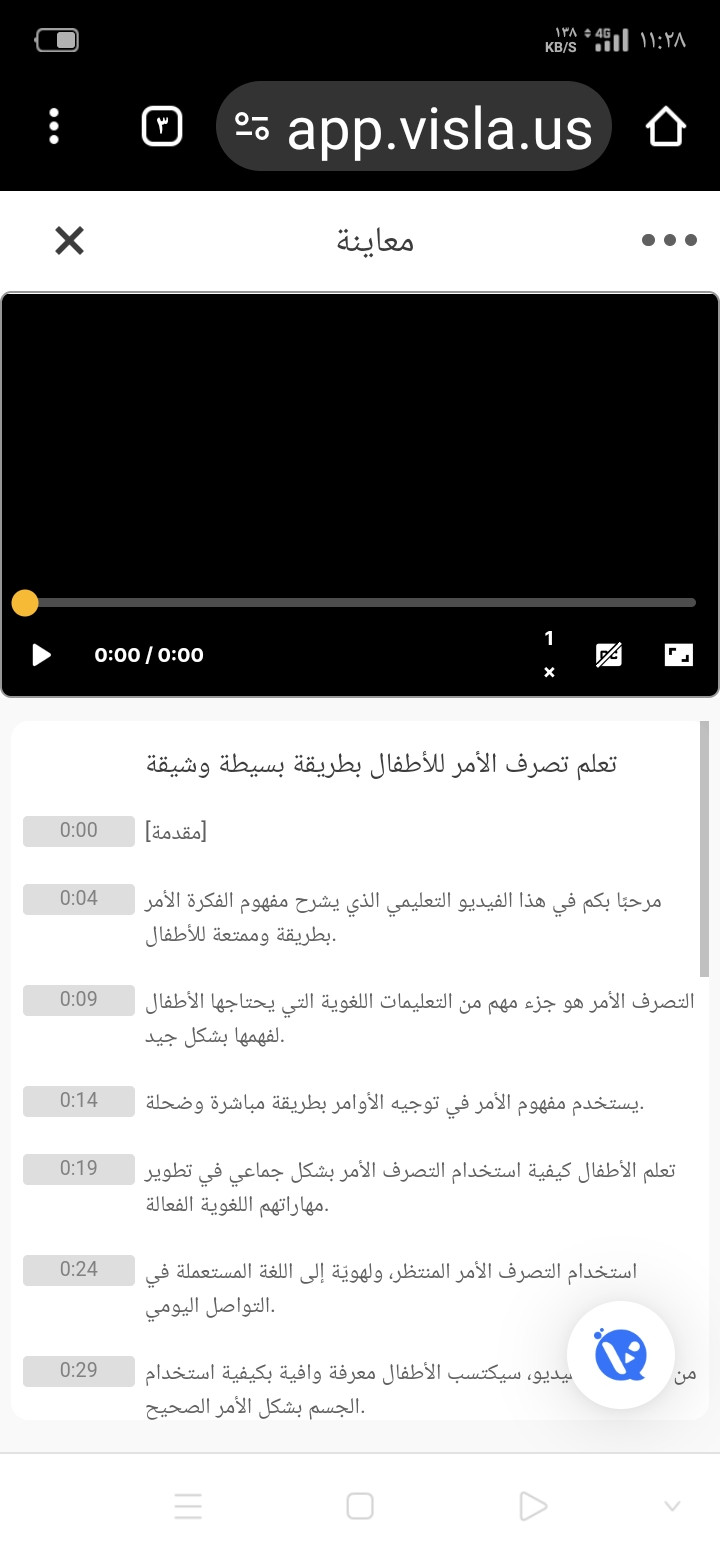Jump to the 0:14 transcript line
The width and height of the screenshot is (720, 1560).
pyautogui.click(x=79, y=1100)
